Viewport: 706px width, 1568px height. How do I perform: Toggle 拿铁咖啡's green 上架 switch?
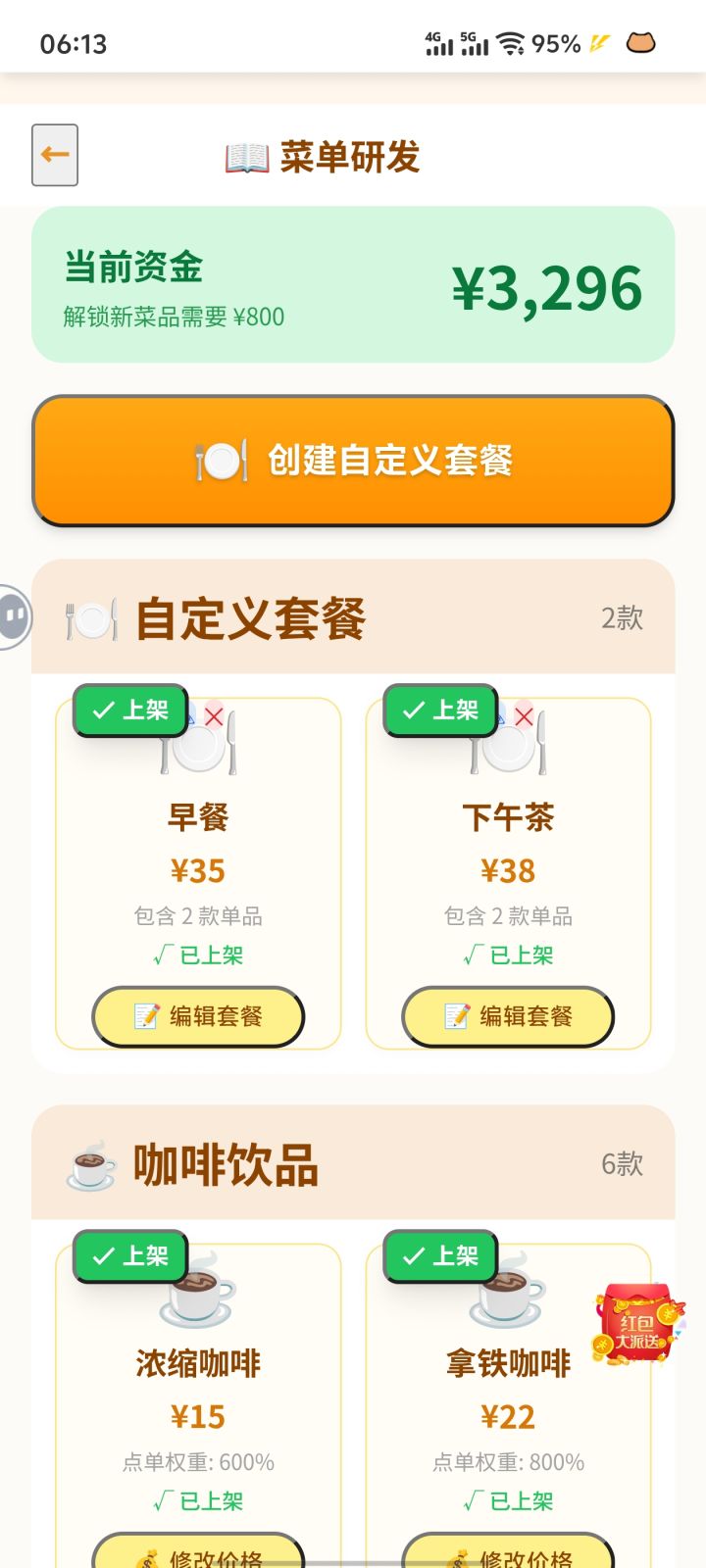[438, 1256]
